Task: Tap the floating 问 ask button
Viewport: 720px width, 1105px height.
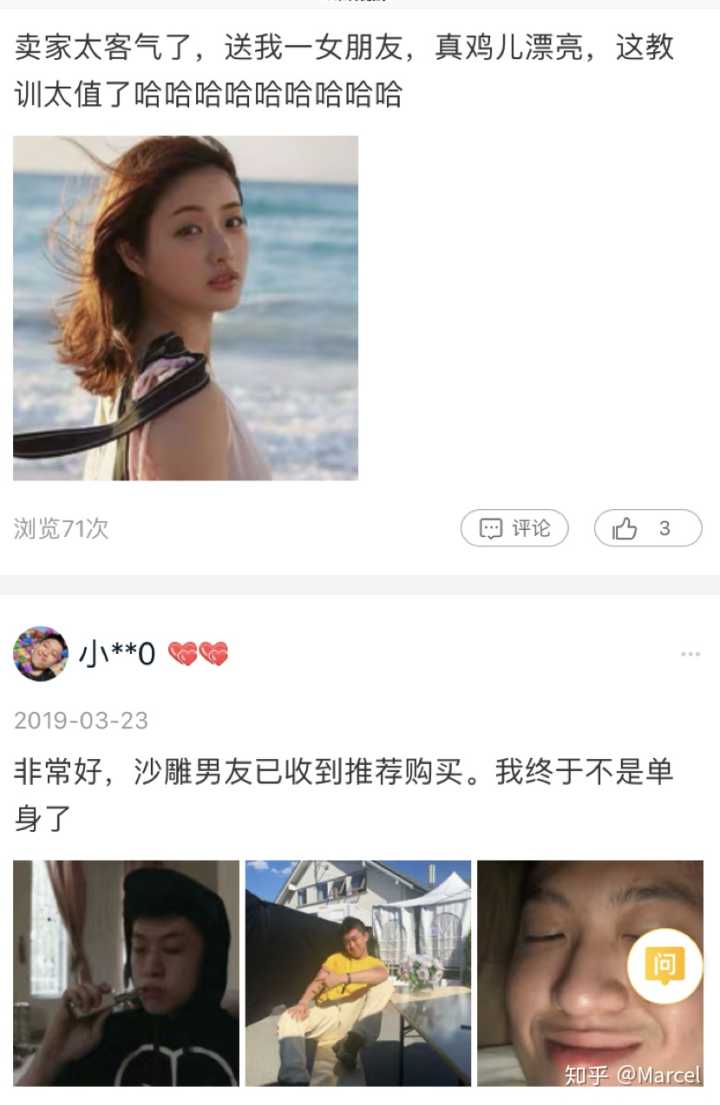Action: [x=664, y=966]
